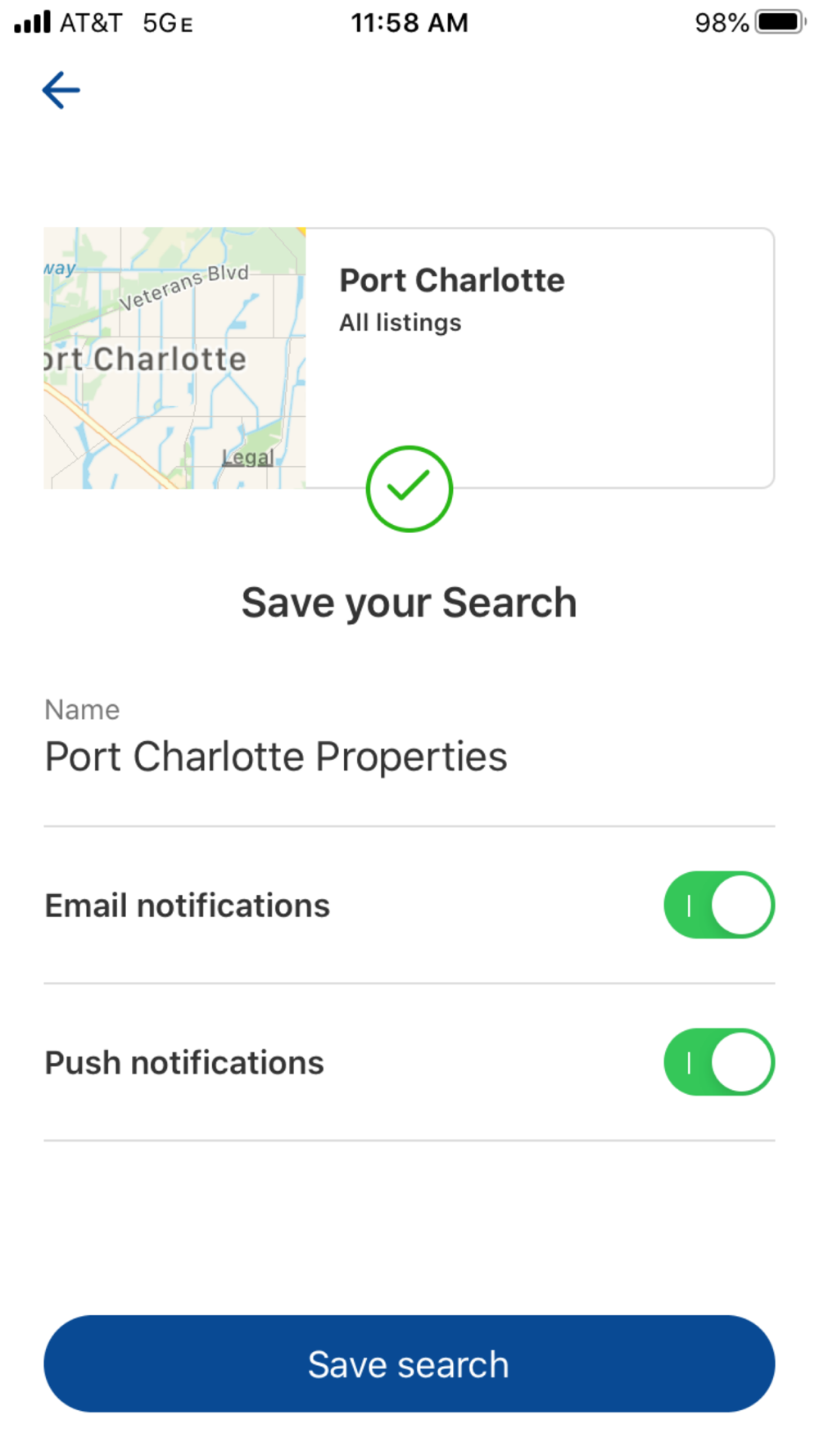Turn off Email notifications

(718, 905)
